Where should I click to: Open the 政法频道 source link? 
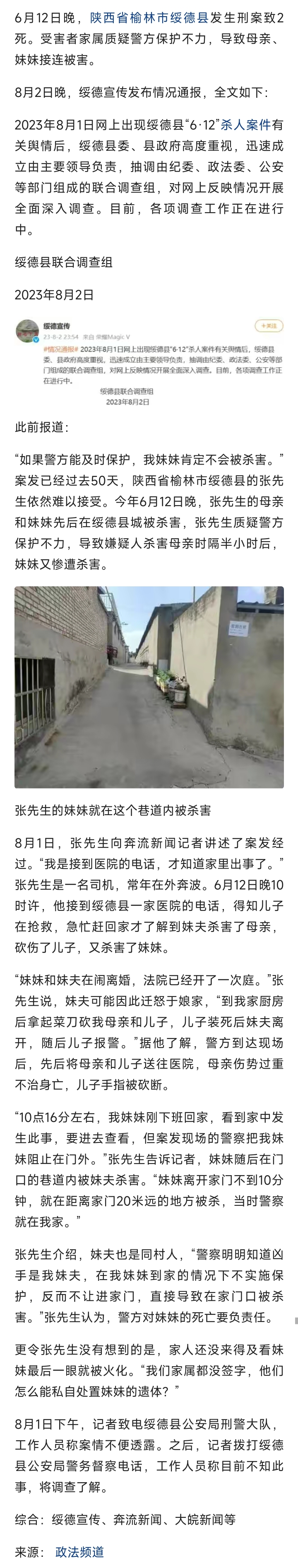[79, 1551]
